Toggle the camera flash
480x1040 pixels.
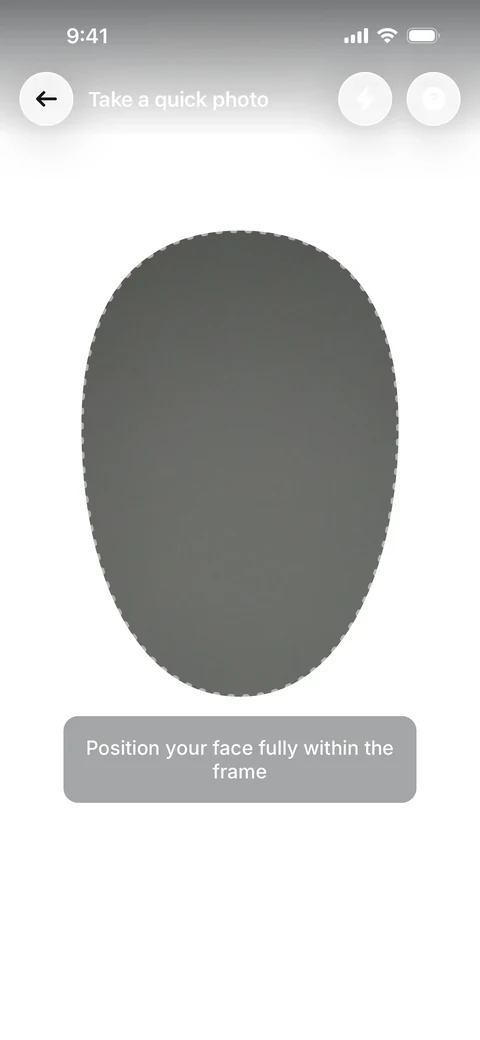point(365,99)
